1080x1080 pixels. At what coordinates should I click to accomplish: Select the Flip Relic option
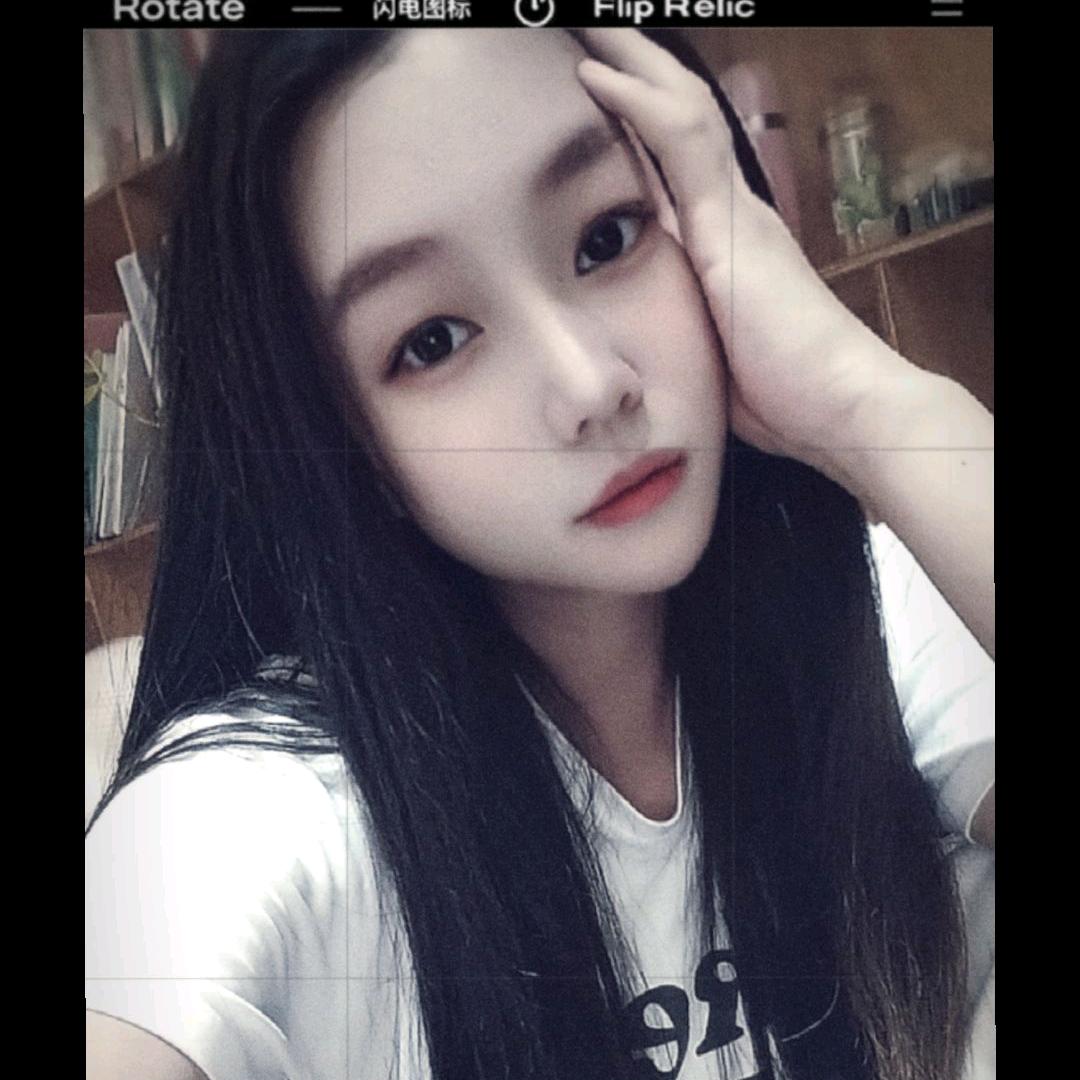(673, 10)
